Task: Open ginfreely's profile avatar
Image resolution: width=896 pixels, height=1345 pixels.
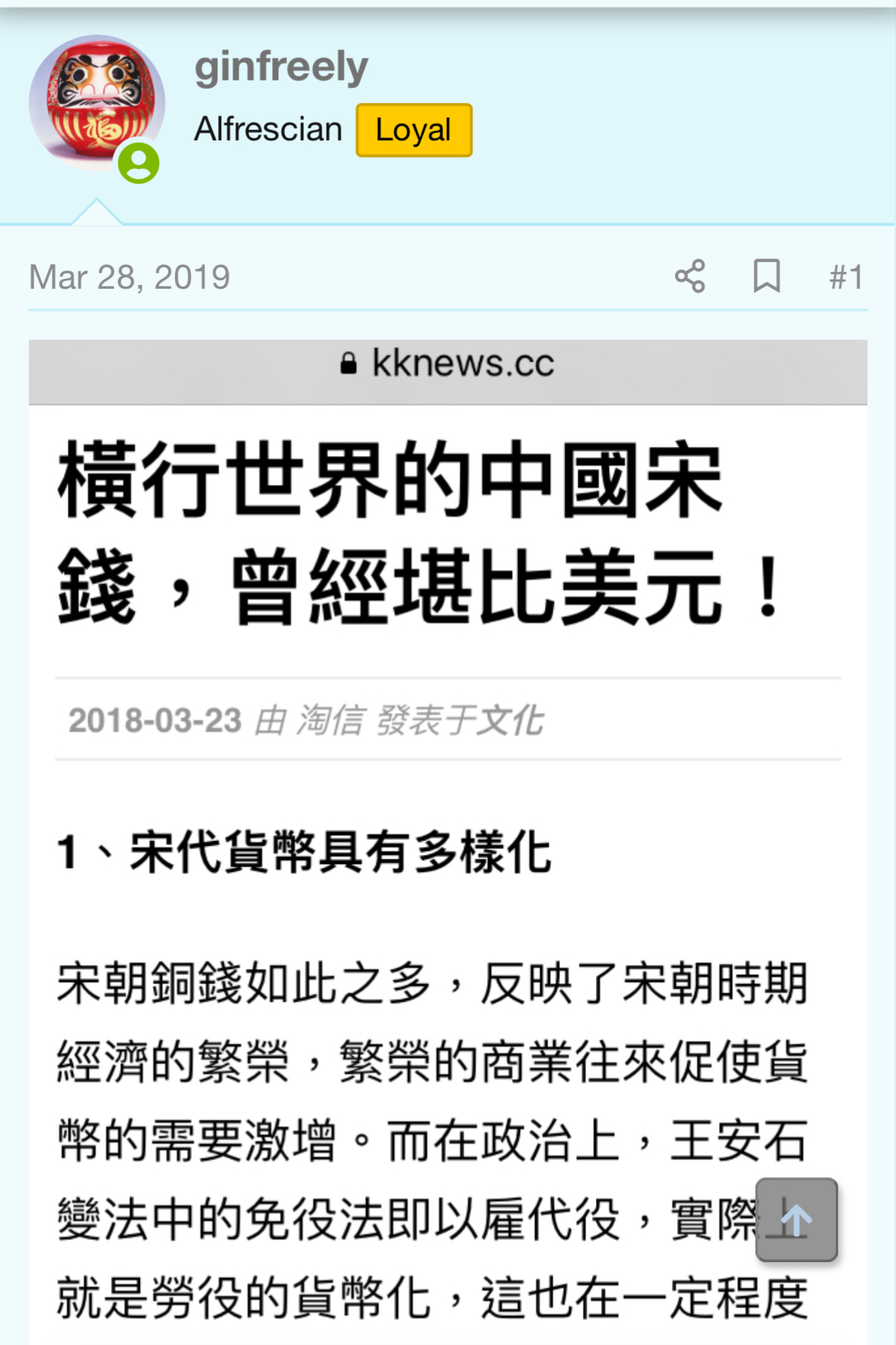Action: (97, 103)
